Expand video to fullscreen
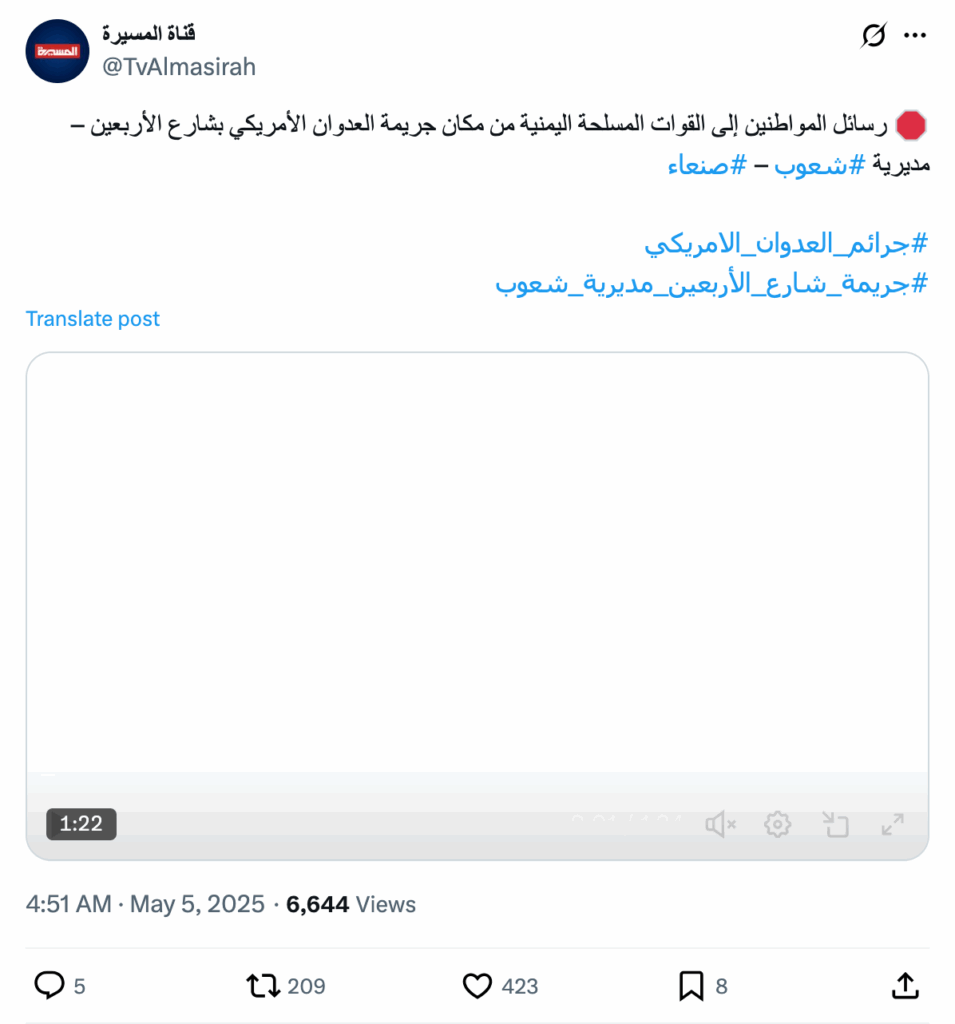Screen dimensions: 955x1024 pos(892,825)
